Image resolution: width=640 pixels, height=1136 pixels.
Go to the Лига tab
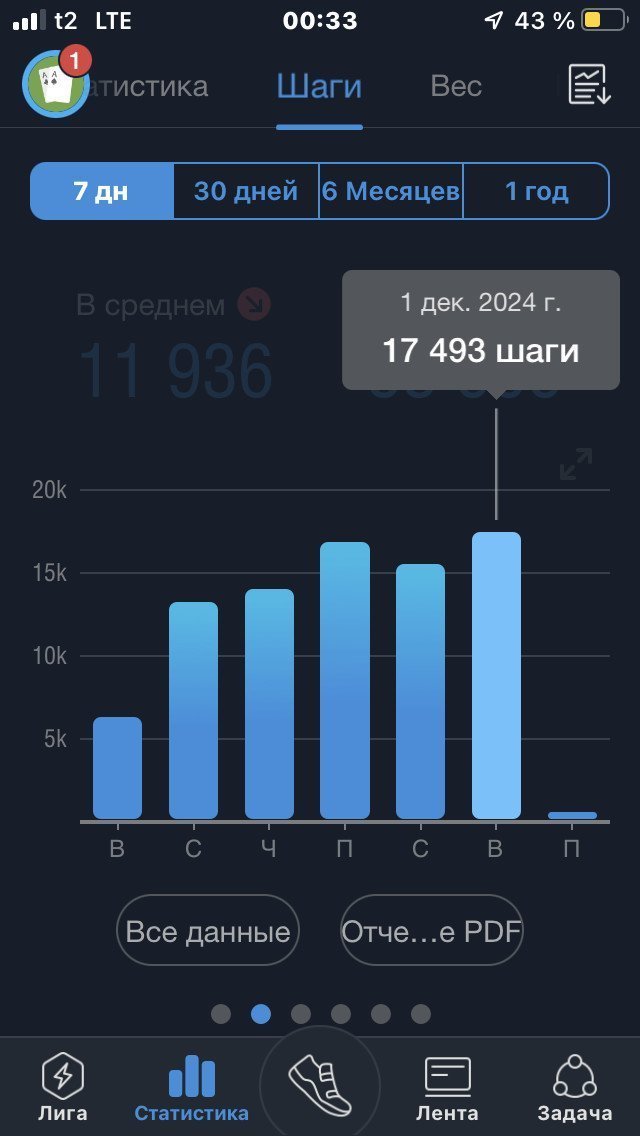coord(63,1087)
